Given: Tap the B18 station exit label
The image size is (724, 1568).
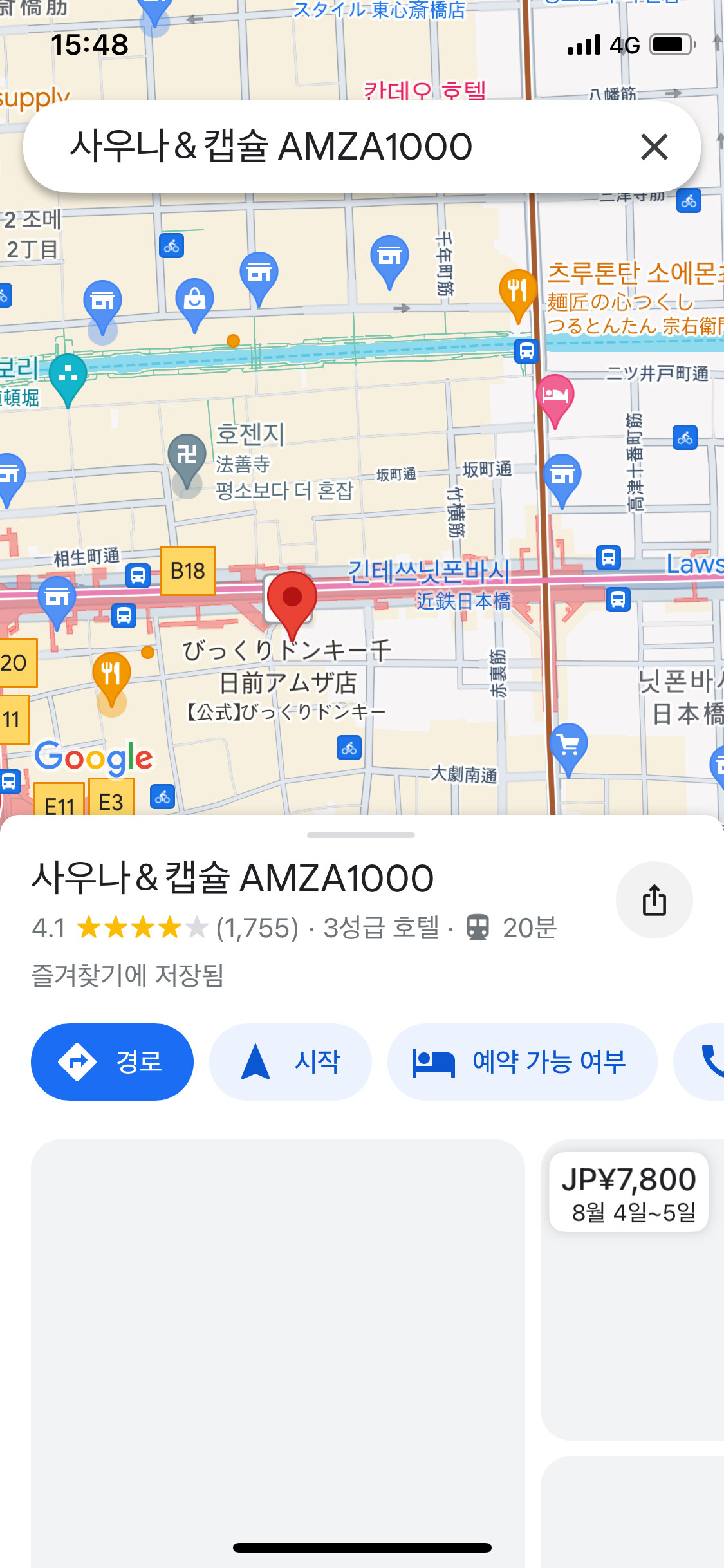Looking at the screenshot, I should coord(187,571).
